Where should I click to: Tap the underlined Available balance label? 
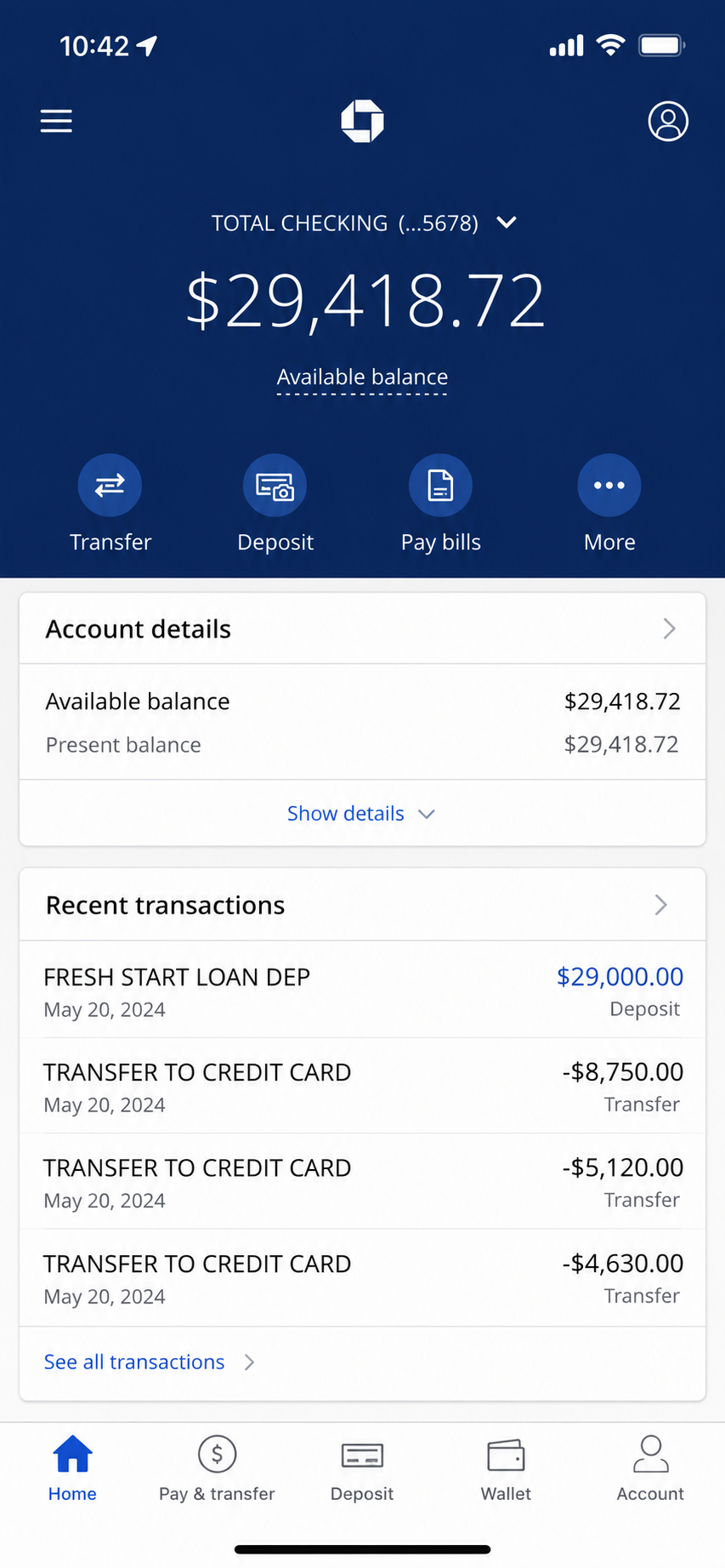click(362, 378)
